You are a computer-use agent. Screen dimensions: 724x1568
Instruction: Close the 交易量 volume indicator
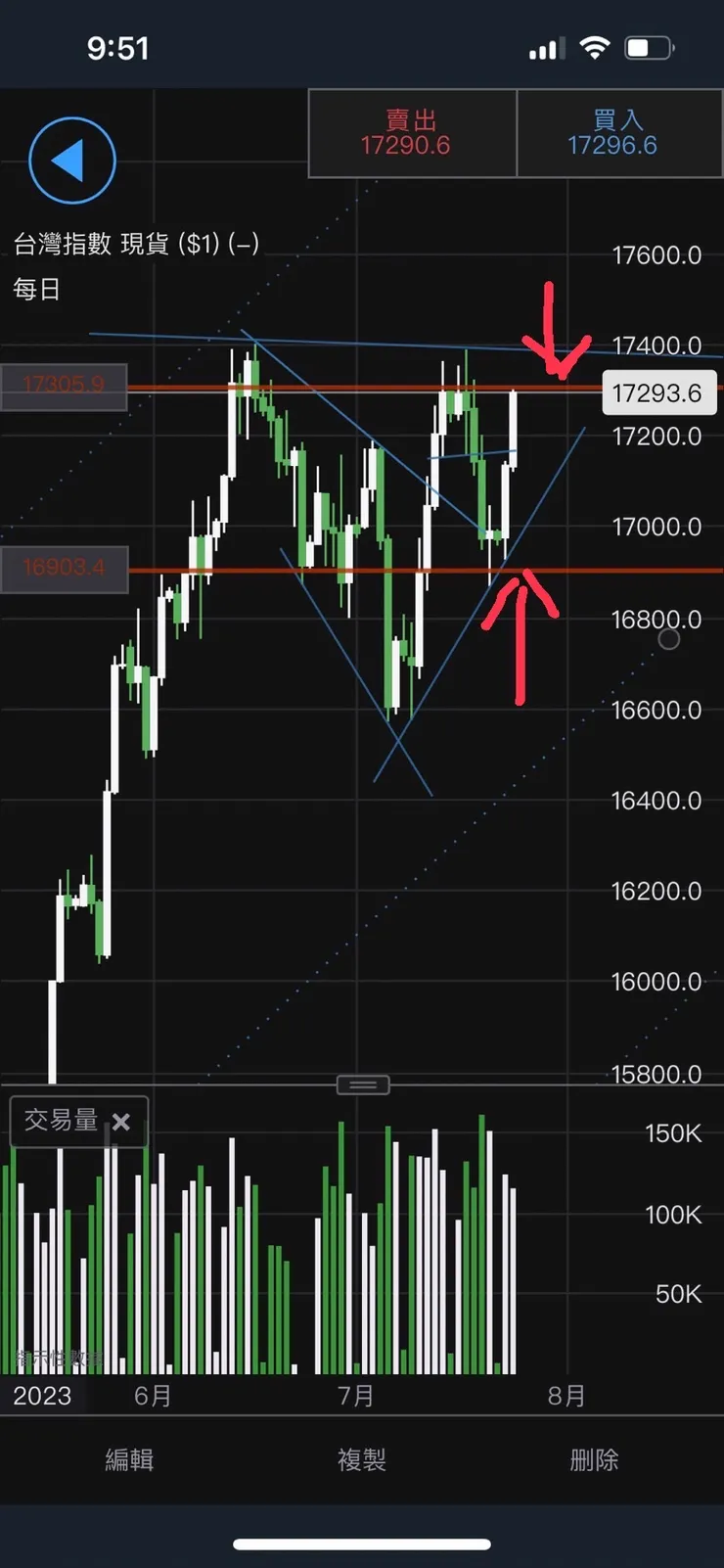(x=121, y=1122)
